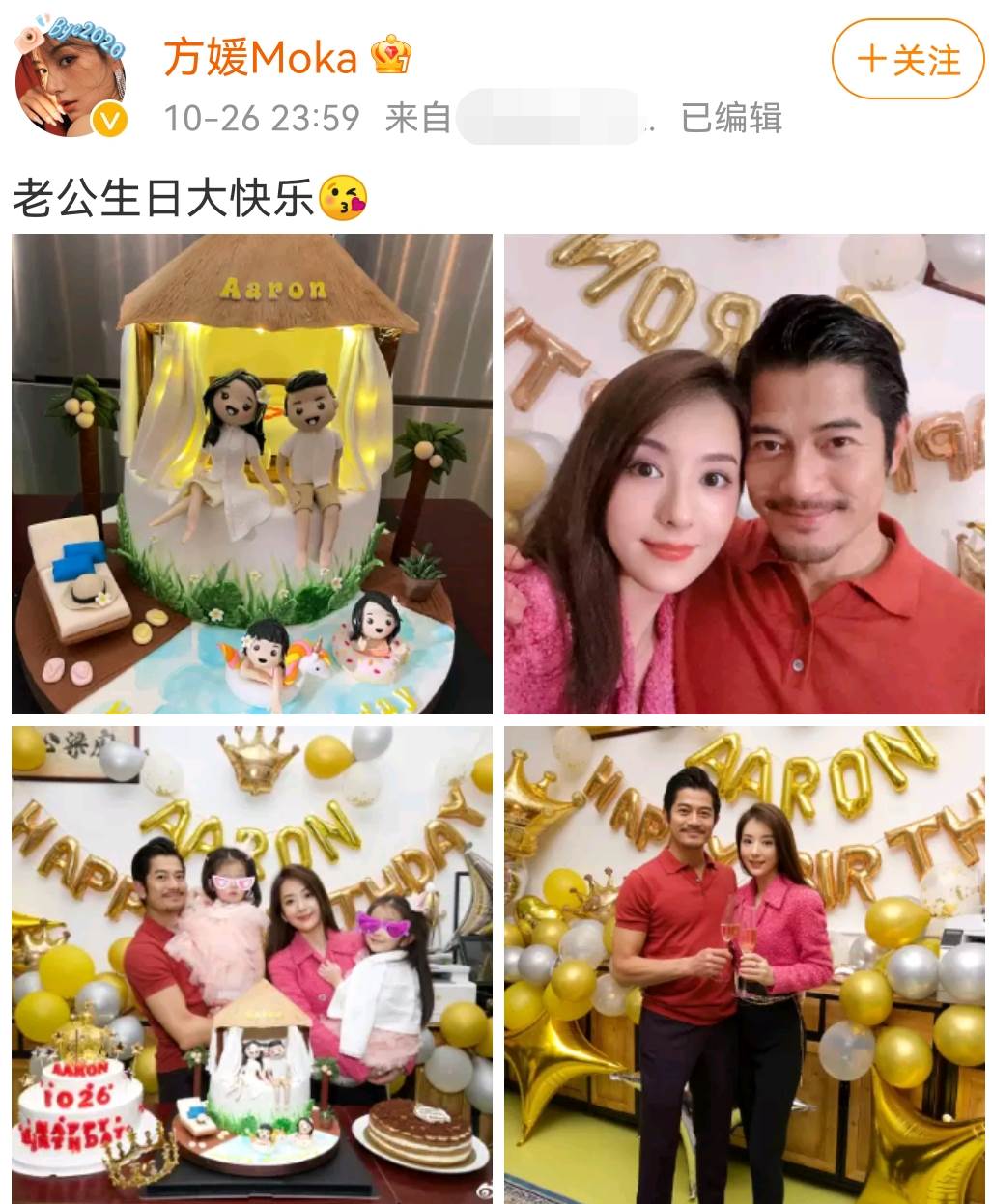
Task: Open the 方媛Moka username link
Action: click(260, 58)
